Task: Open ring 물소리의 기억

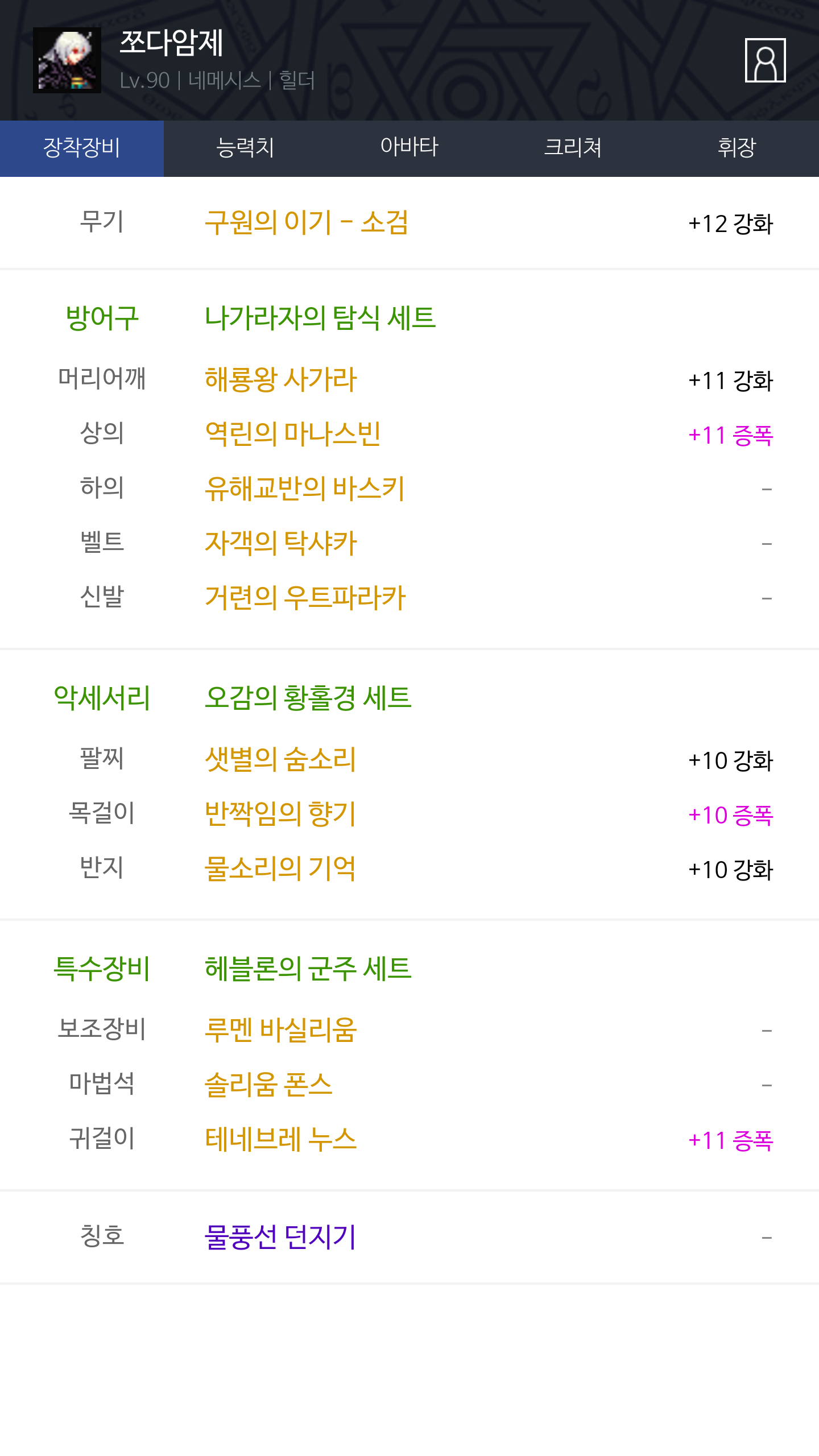Action: pos(280,868)
